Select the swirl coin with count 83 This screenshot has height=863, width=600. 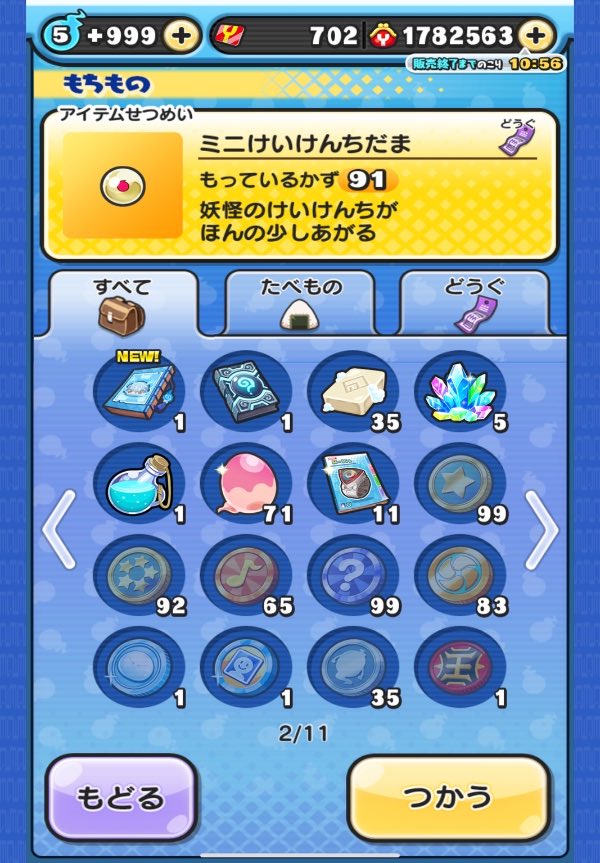(460, 575)
